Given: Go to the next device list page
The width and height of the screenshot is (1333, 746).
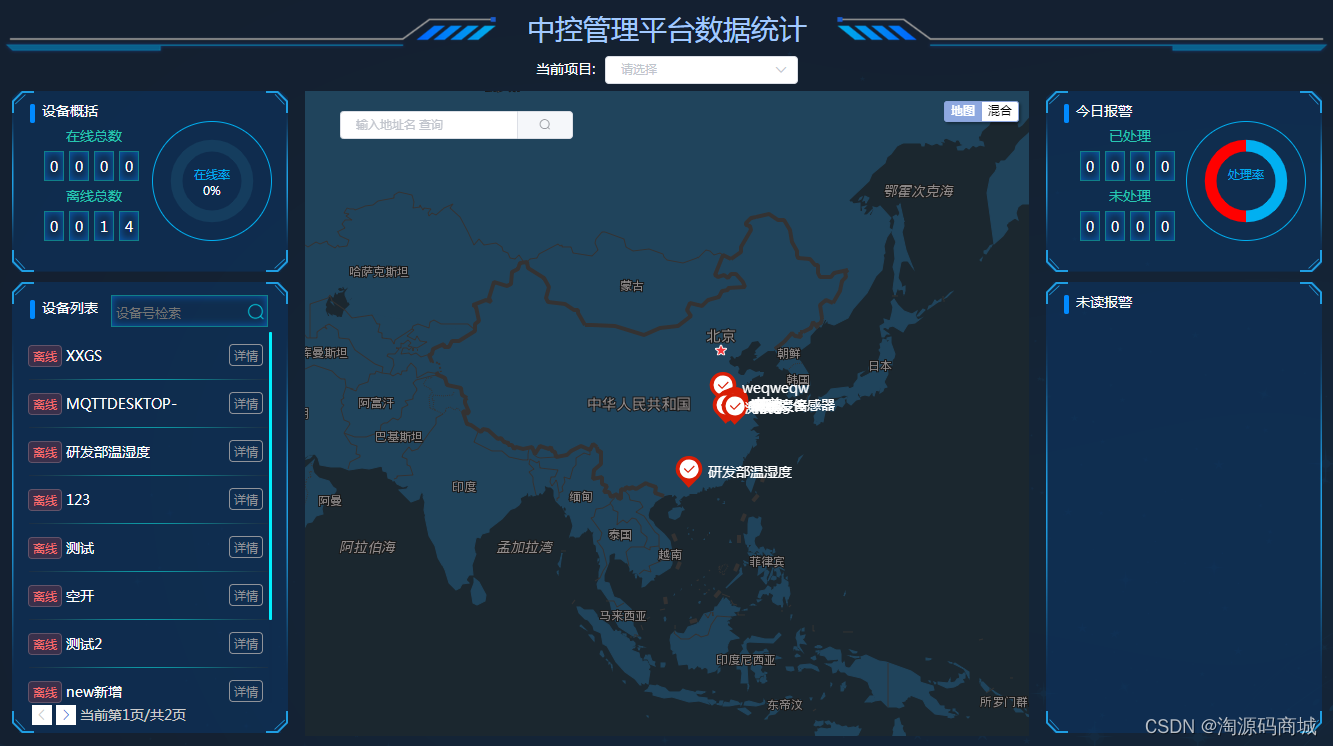Looking at the screenshot, I should (66, 715).
